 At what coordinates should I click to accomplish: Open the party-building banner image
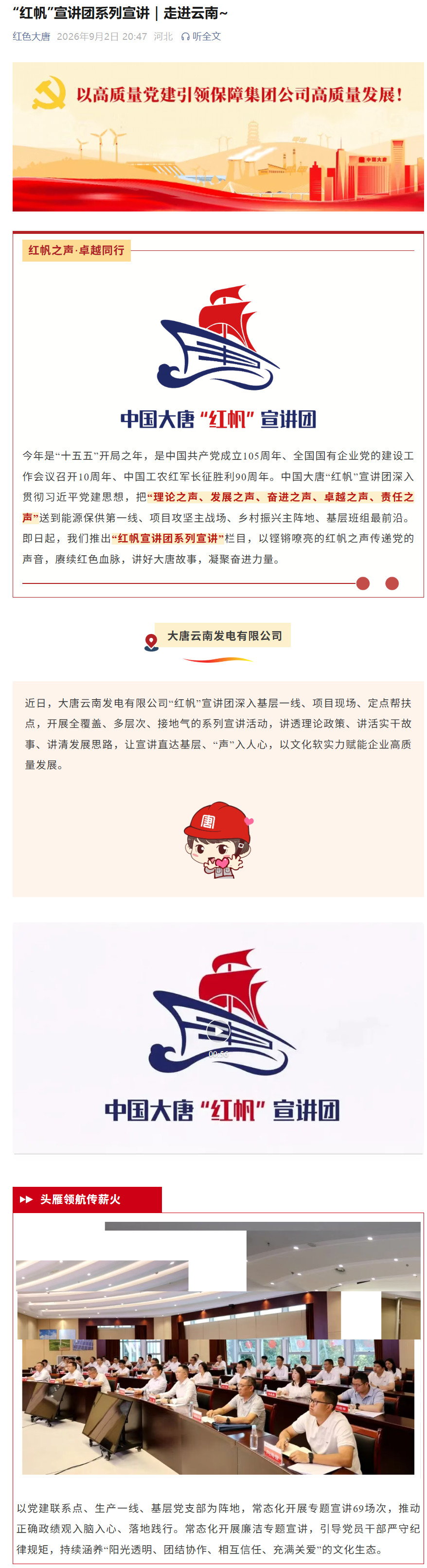218,137
